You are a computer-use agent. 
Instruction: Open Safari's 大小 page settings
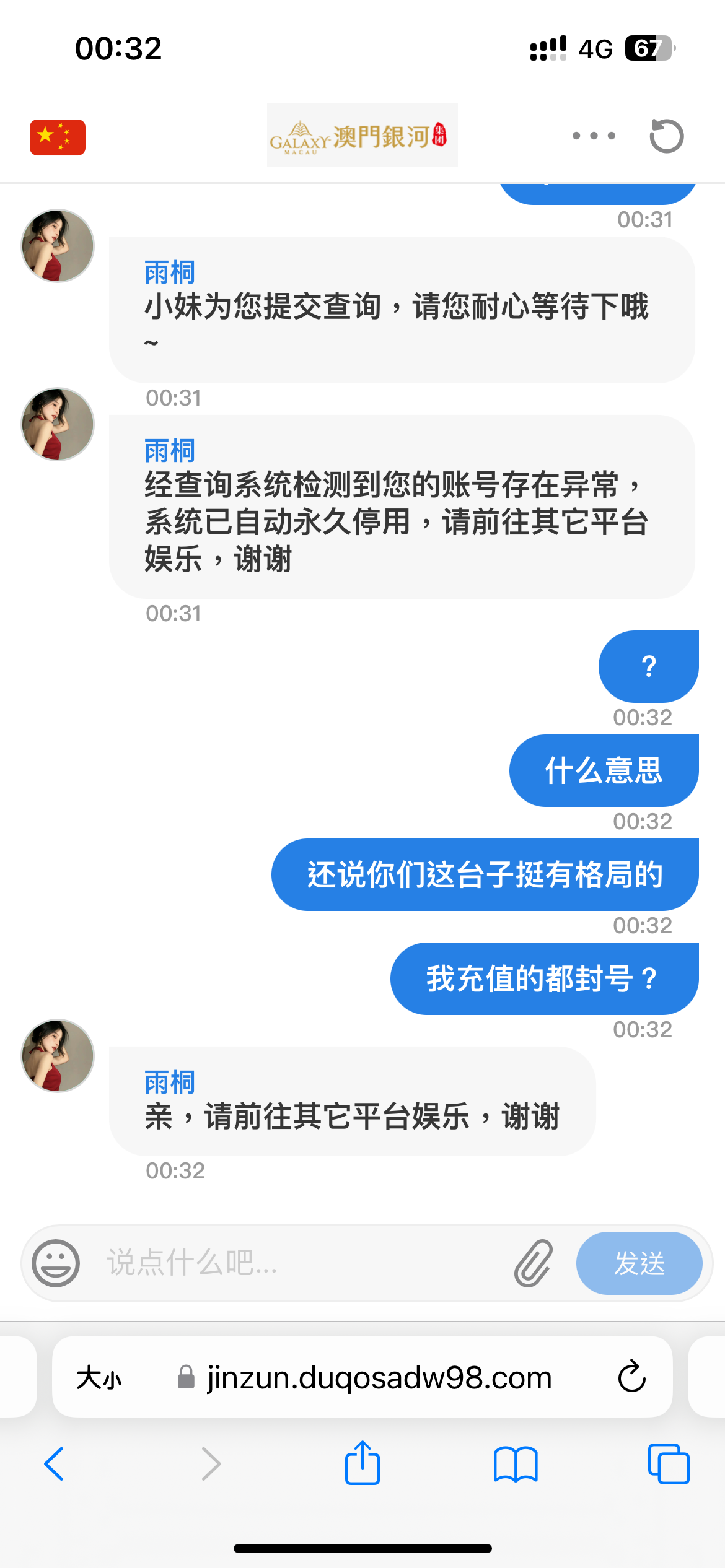(99, 1378)
